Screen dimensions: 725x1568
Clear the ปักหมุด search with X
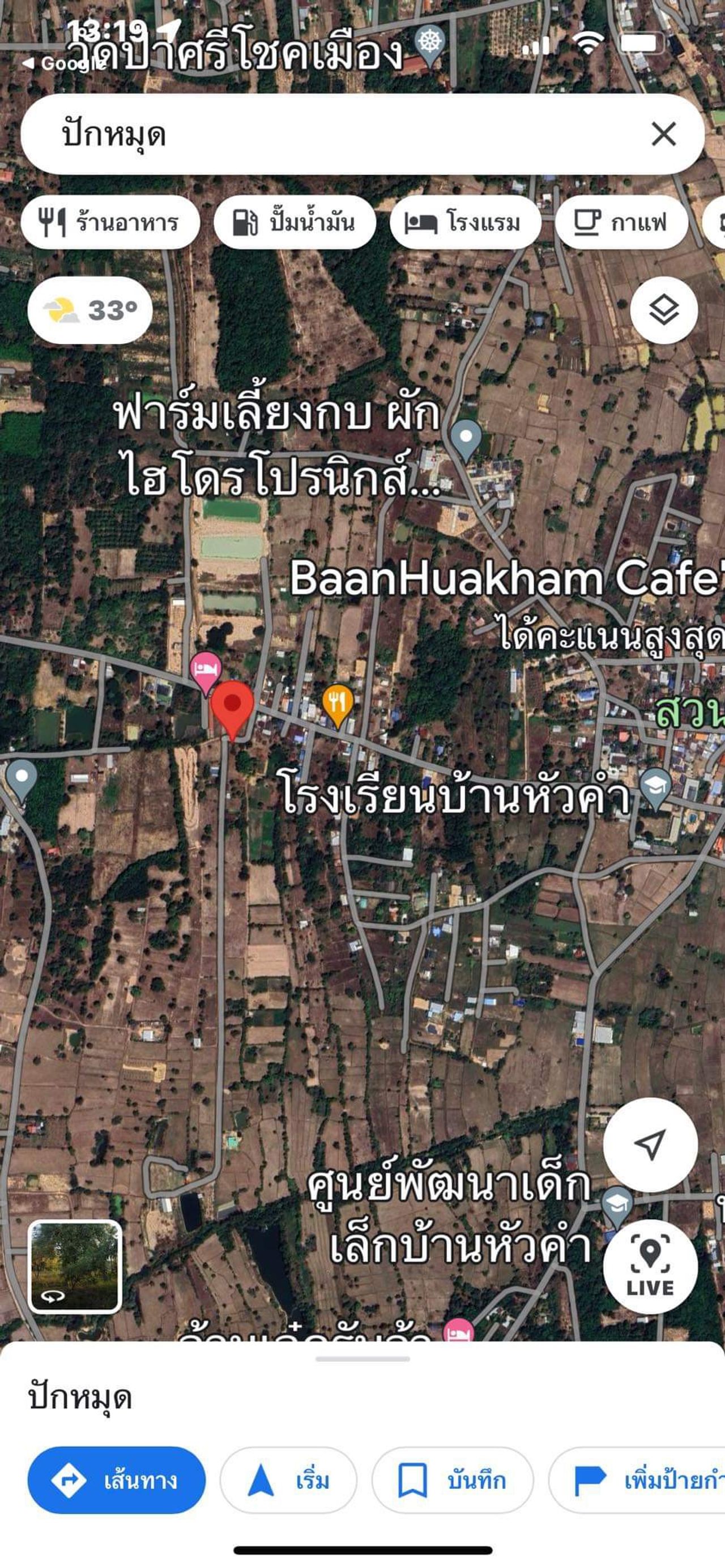[x=663, y=134]
